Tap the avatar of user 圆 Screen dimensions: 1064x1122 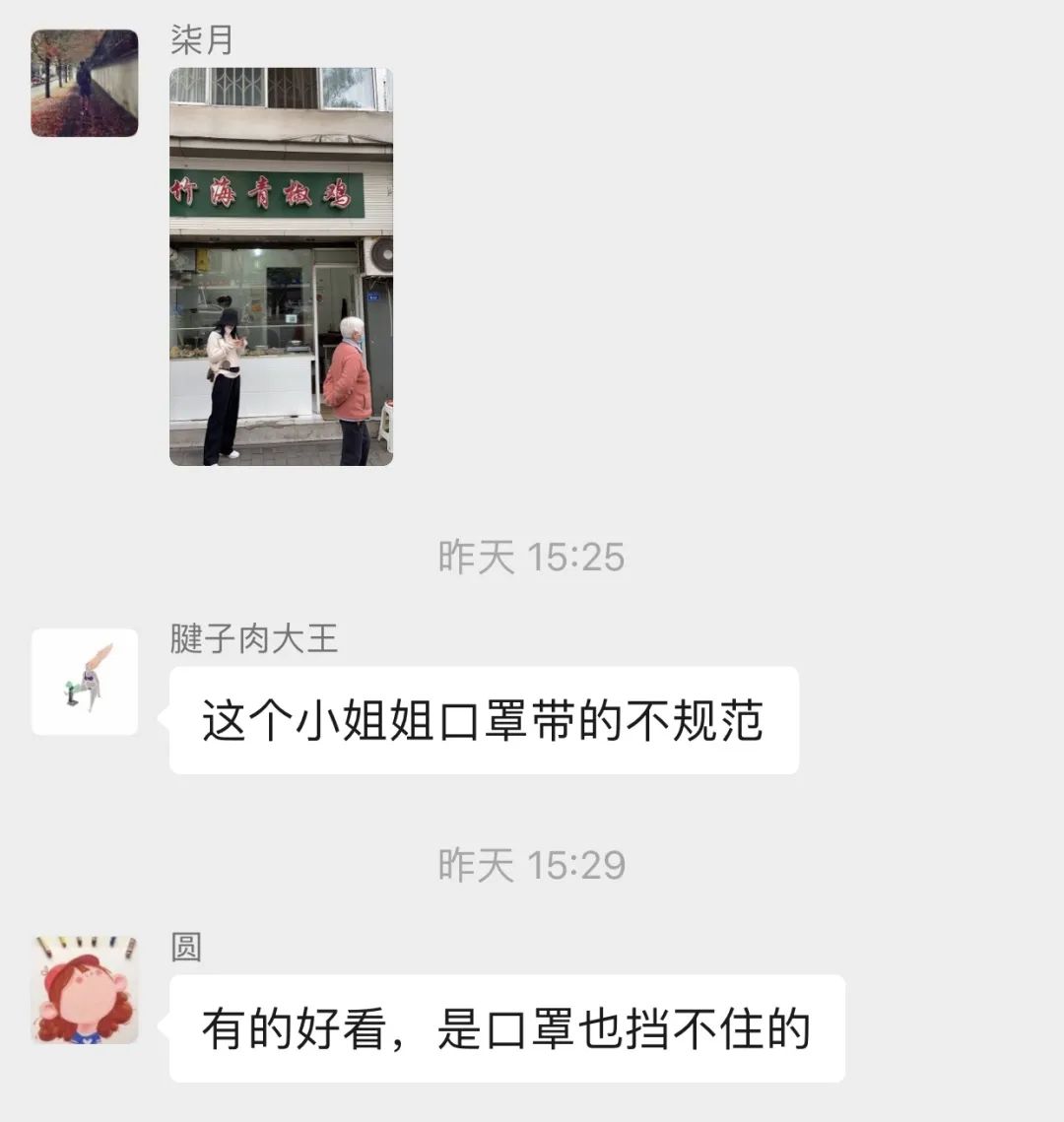85,989
